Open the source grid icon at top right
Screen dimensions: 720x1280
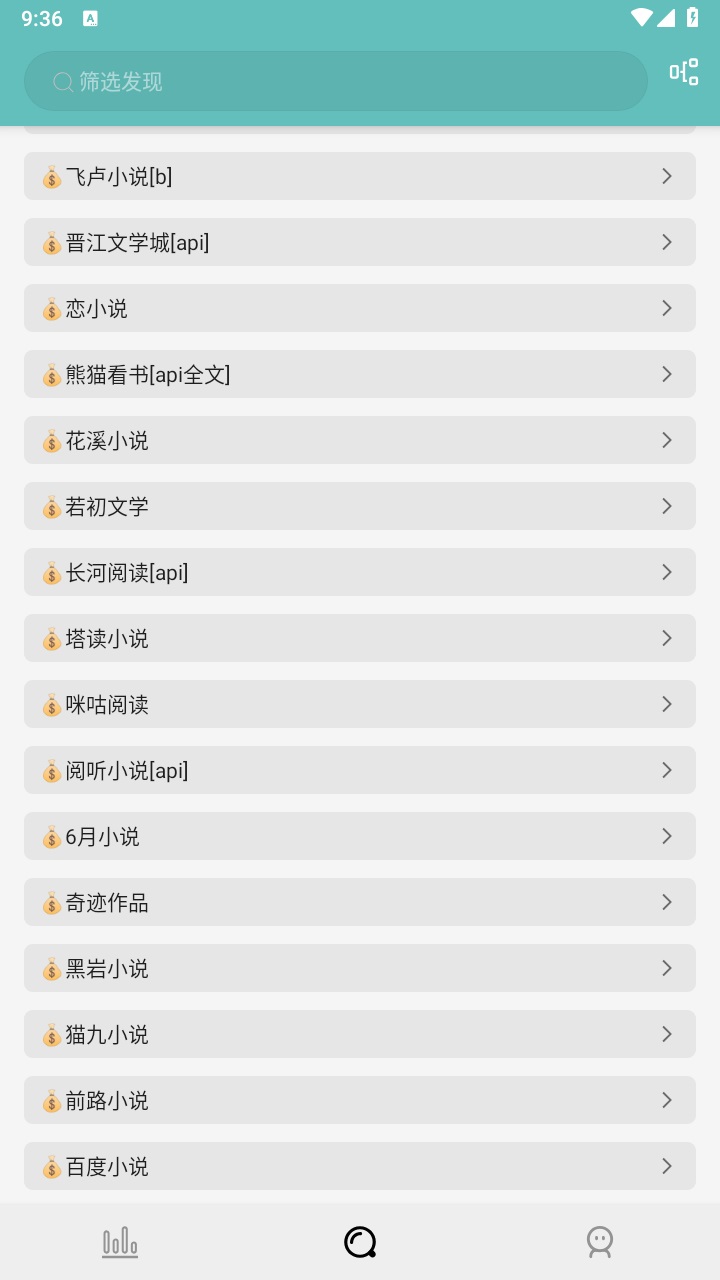pos(683,72)
